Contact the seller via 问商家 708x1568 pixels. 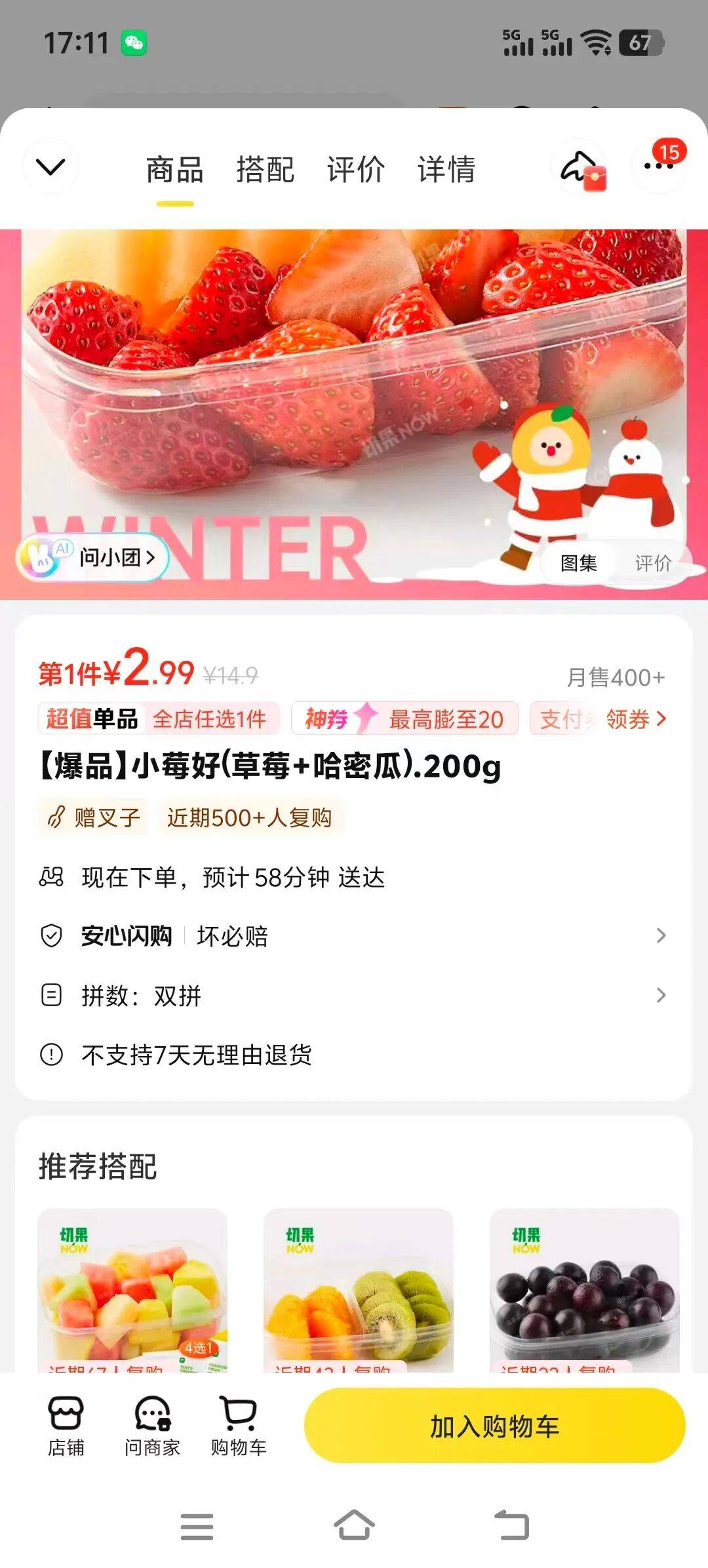152,1427
